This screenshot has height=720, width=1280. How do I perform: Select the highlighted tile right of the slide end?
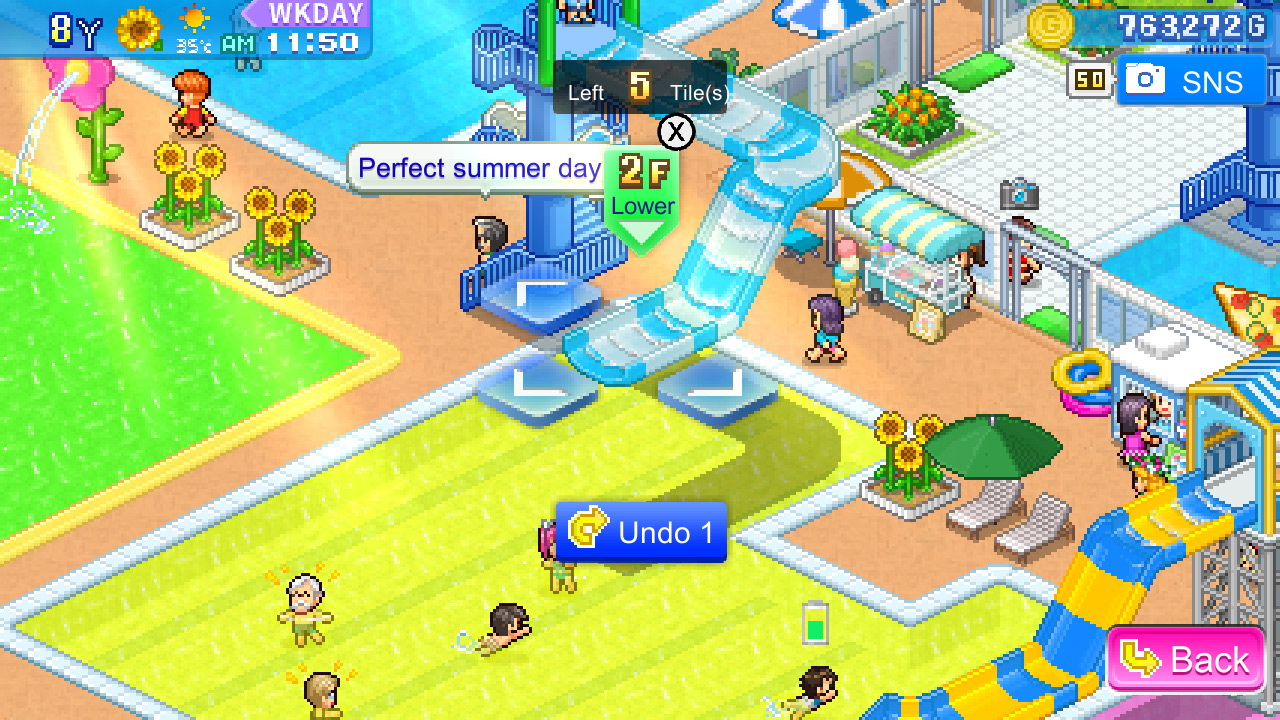click(x=718, y=386)
